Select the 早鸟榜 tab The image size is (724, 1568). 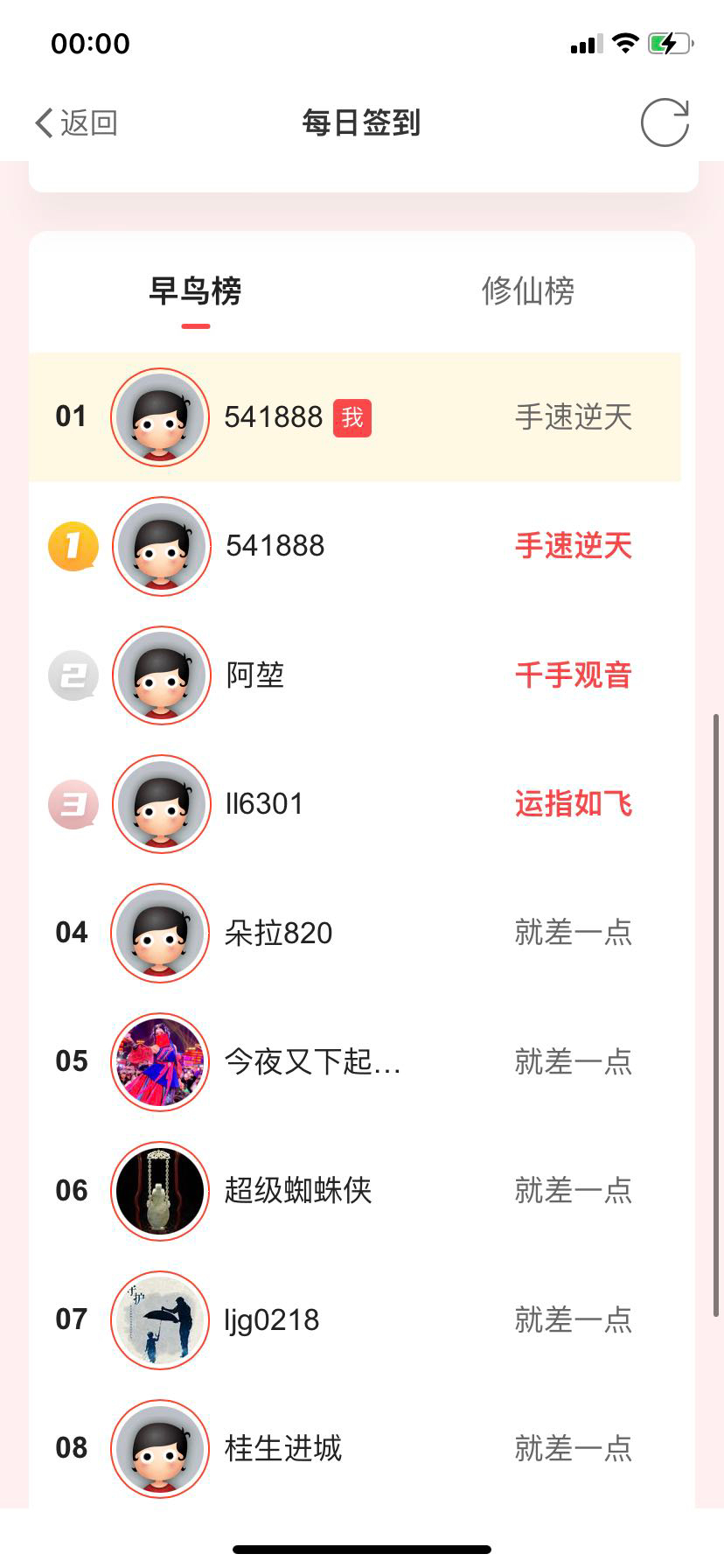[195, 291]
